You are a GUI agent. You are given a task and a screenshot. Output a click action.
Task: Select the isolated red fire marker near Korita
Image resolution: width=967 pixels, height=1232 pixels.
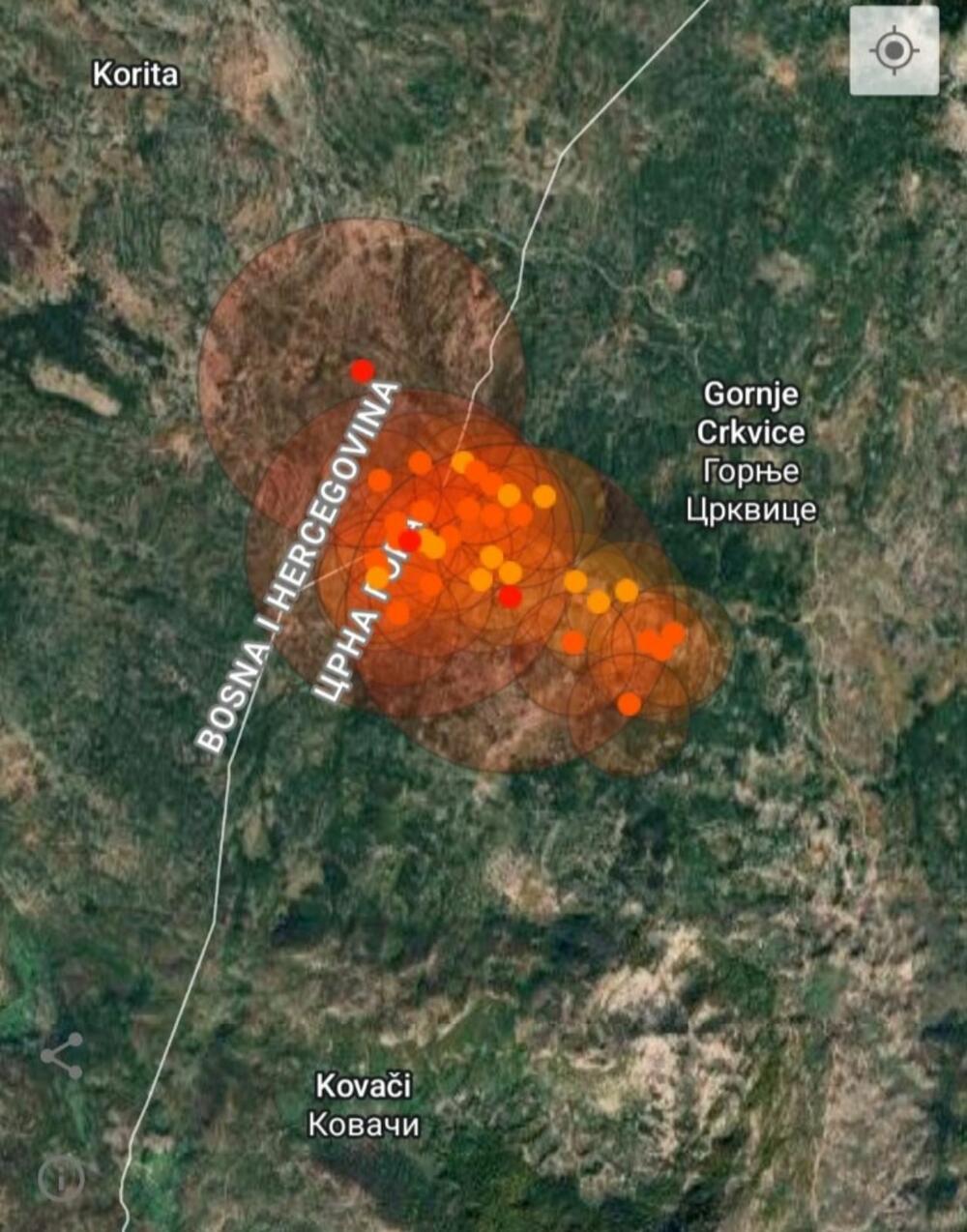pyautogui.click(x=363, y=370)
